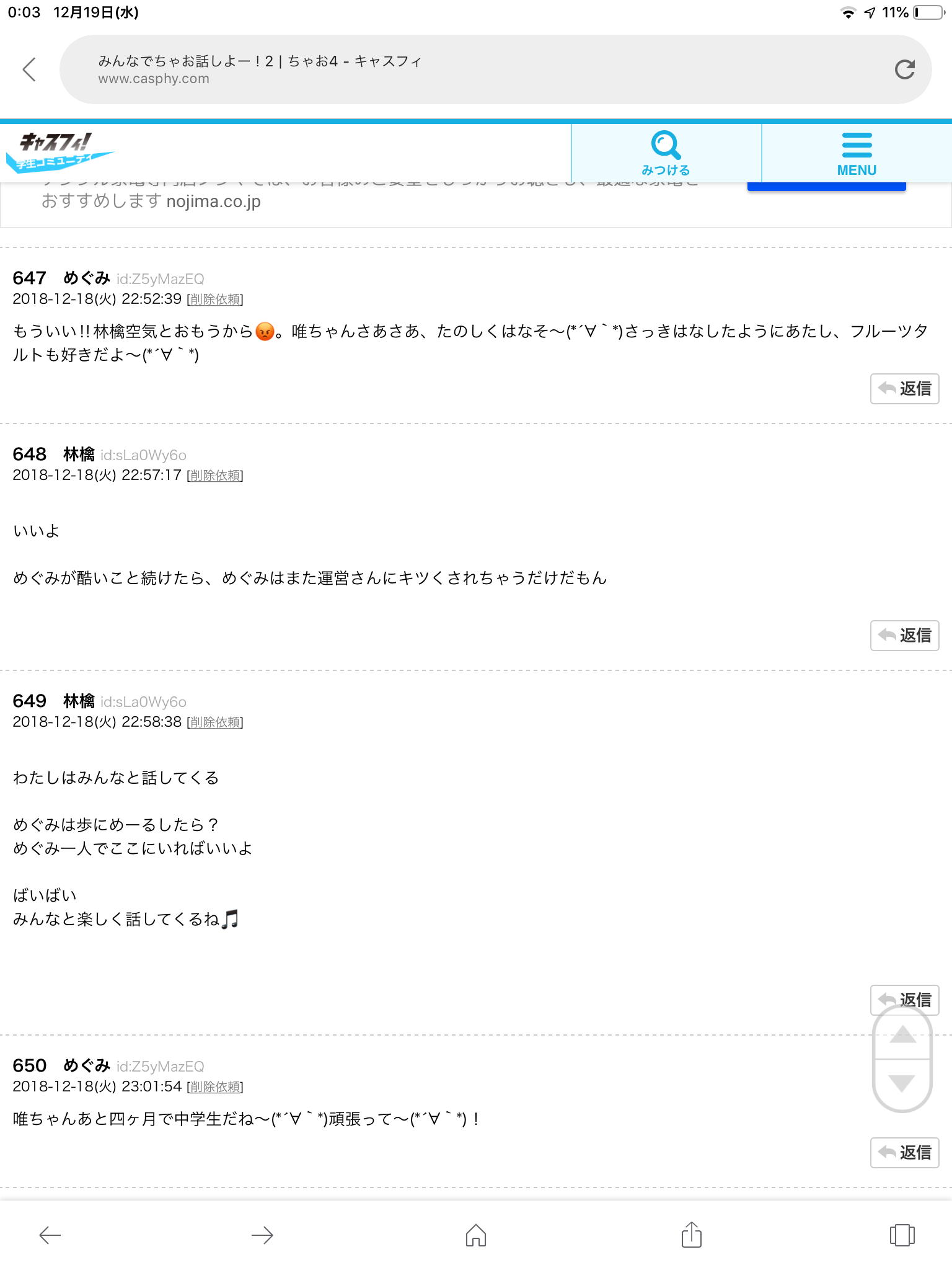Reply to post 648 by 林檎
Image resolution: width=952 pixels, height=1270 pixels.
(x=904, y=636)
